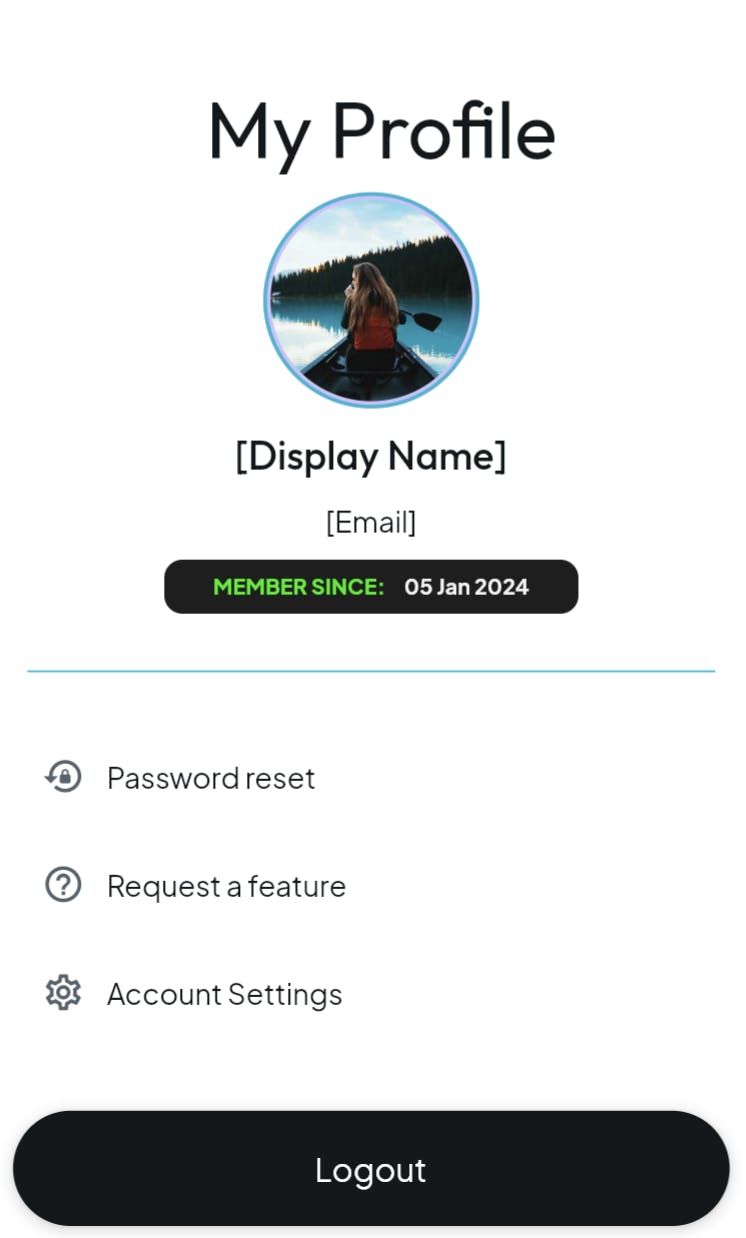Go to Account Settings
Screen dimensions: 746x1238
[224, 994]
